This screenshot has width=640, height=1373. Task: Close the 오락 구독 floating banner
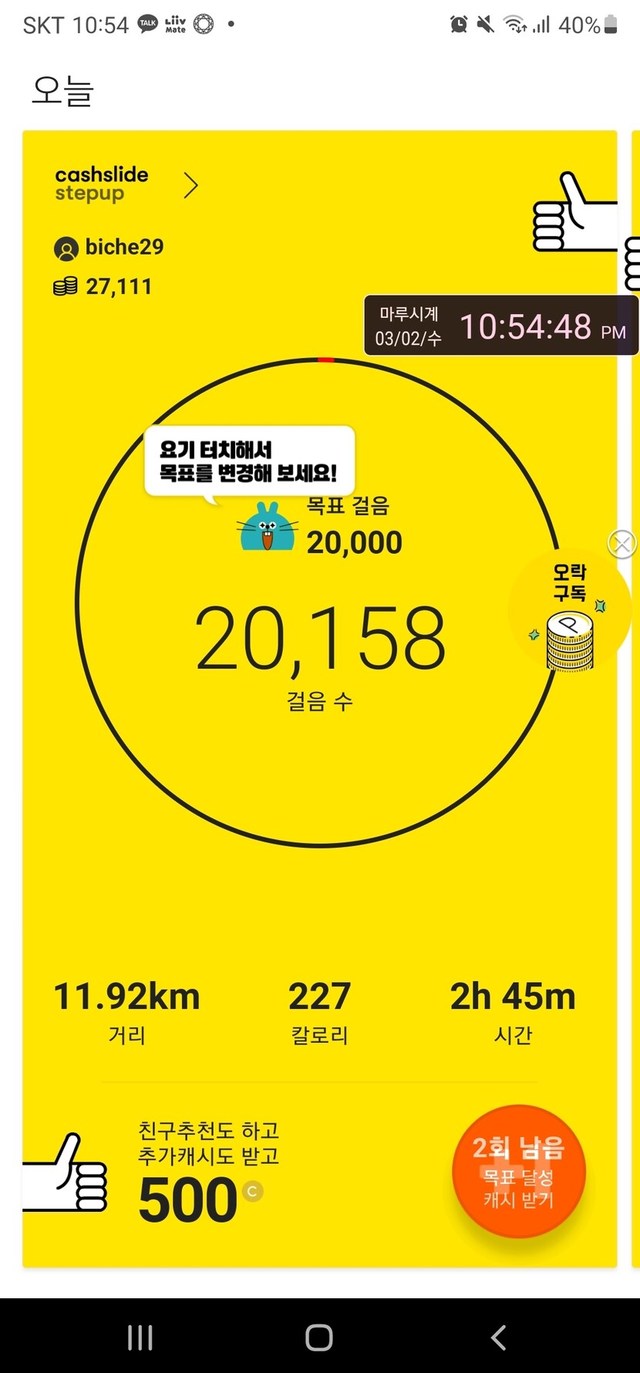point(622,543)
